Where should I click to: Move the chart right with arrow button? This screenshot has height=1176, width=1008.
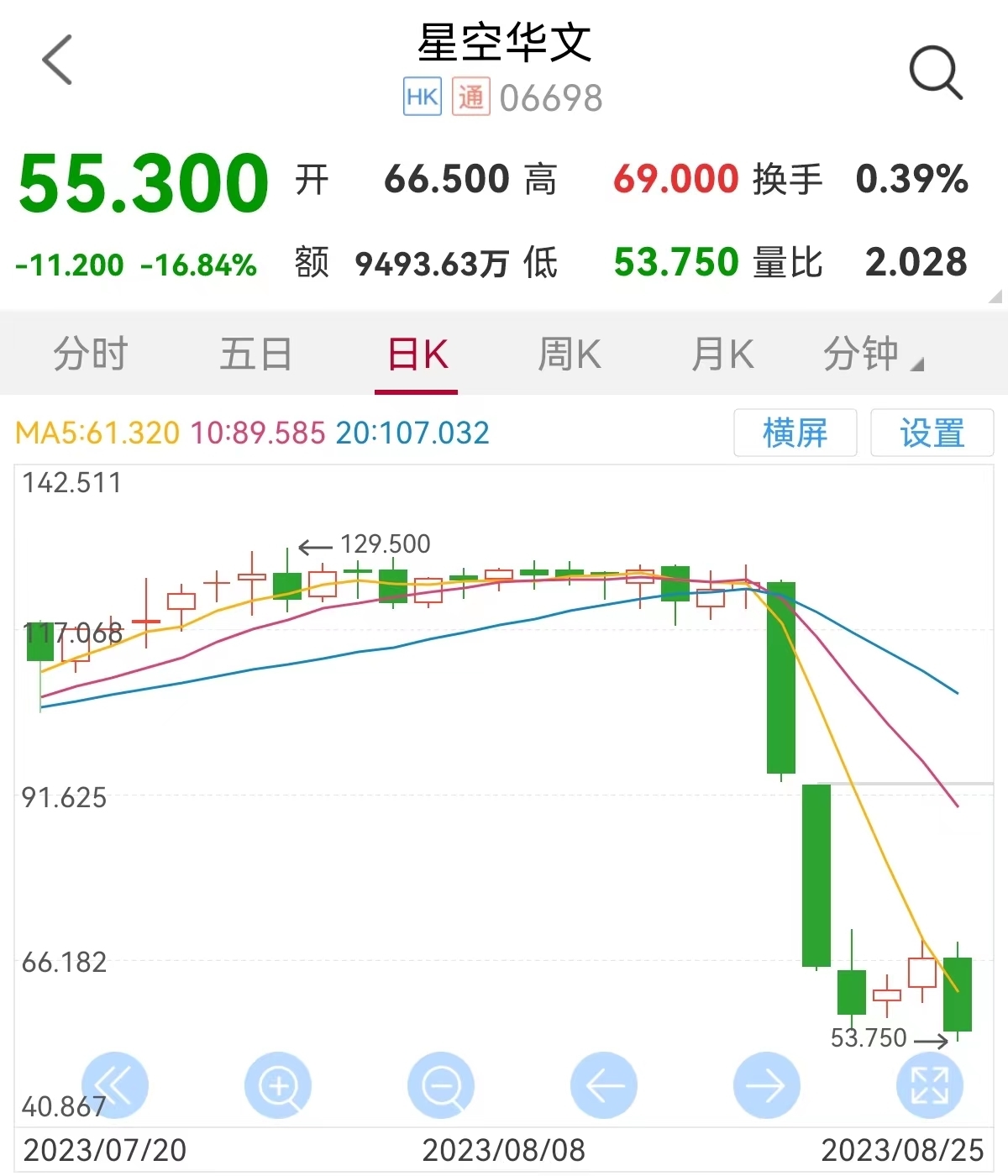(x=767, y=1085)
